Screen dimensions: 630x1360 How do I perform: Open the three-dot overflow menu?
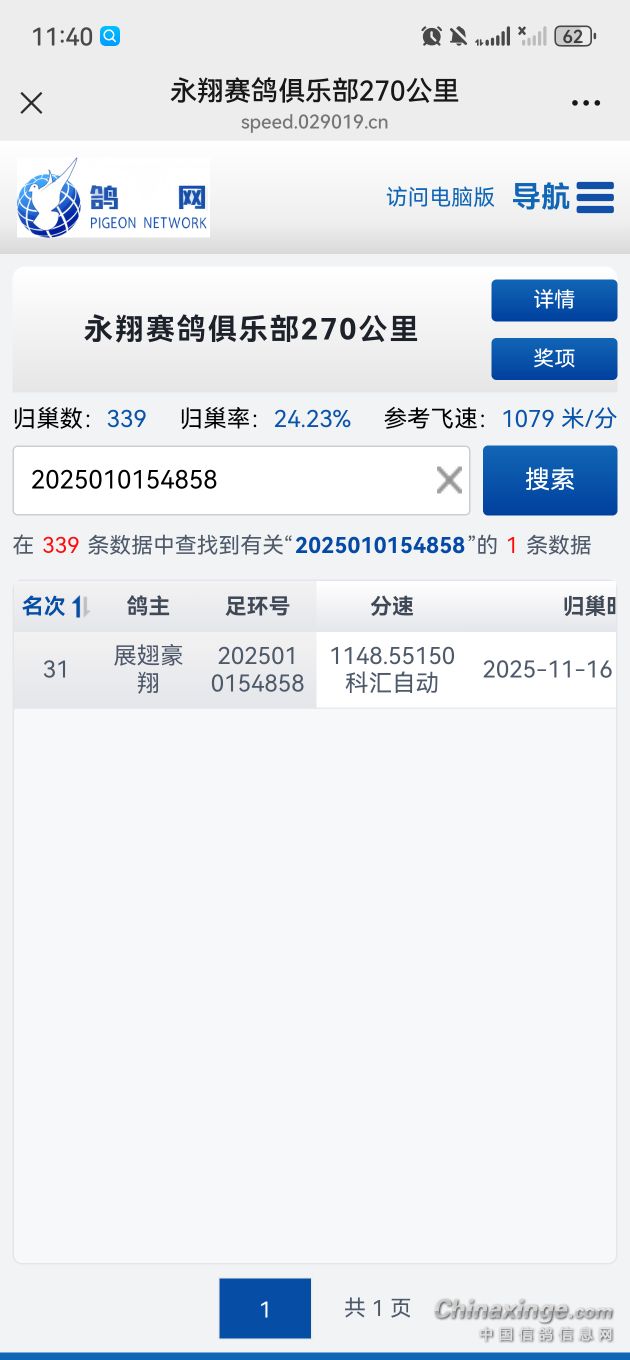[x=586, y=103]
